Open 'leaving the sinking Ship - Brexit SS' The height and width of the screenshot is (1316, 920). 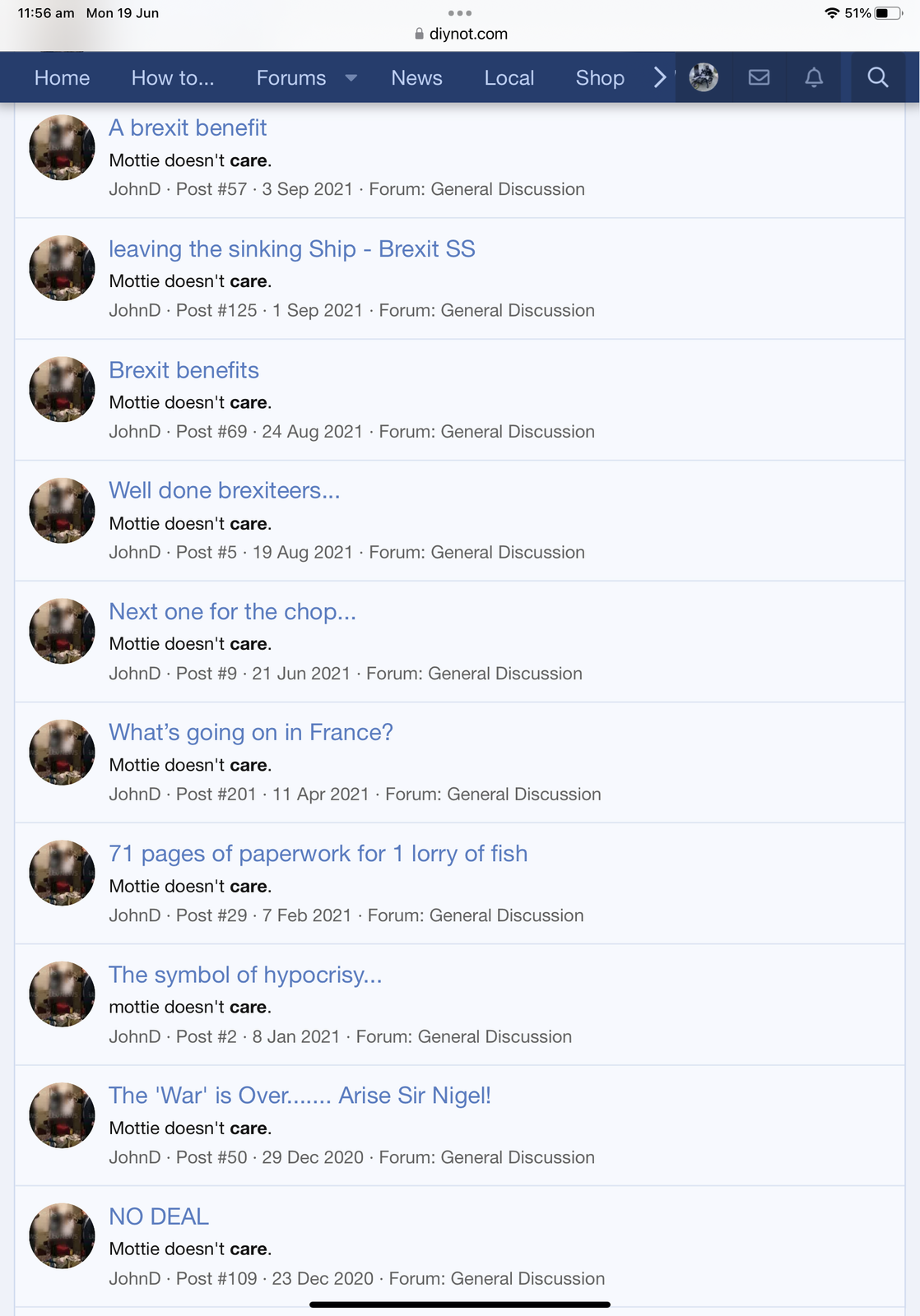(291, 249)
